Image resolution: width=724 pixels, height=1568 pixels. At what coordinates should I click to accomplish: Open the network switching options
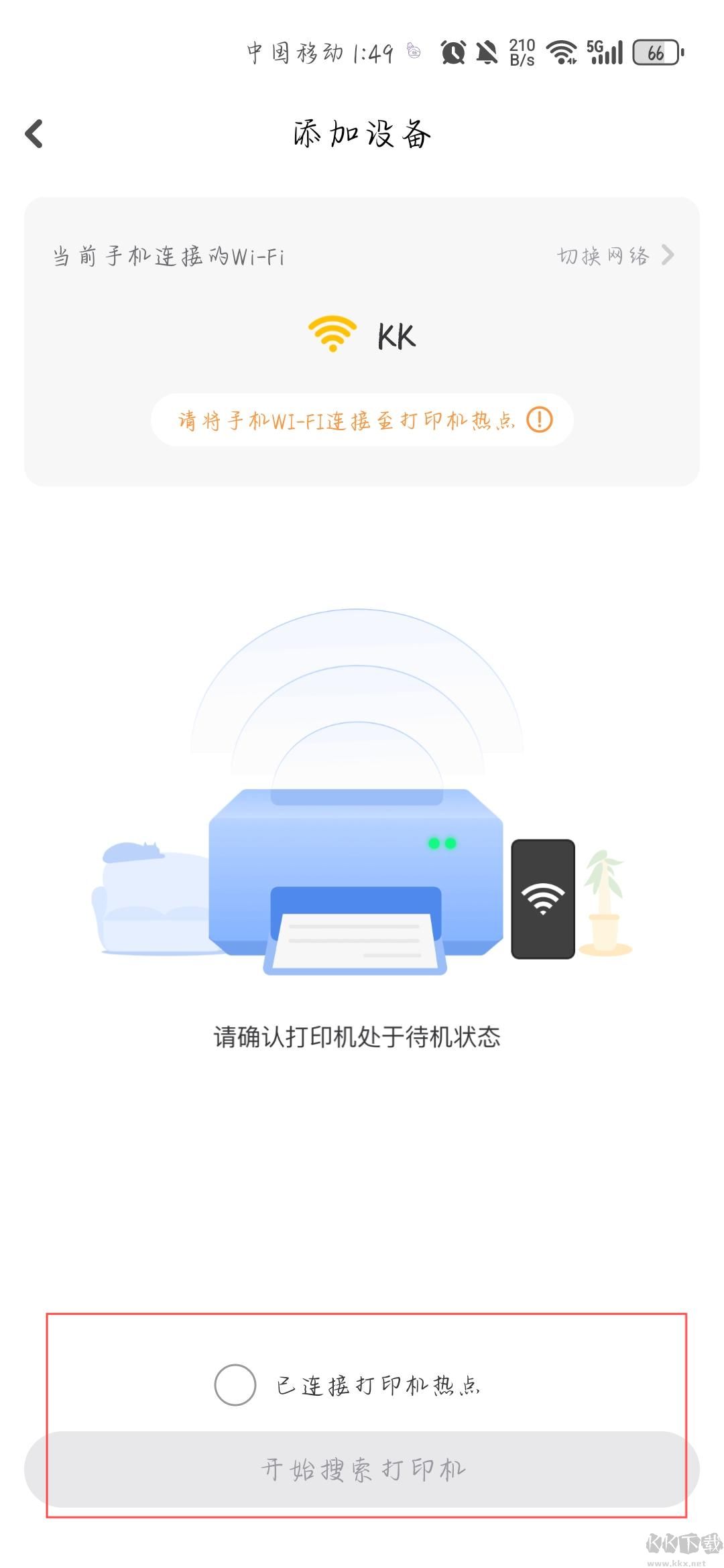(x=603, y=255)
